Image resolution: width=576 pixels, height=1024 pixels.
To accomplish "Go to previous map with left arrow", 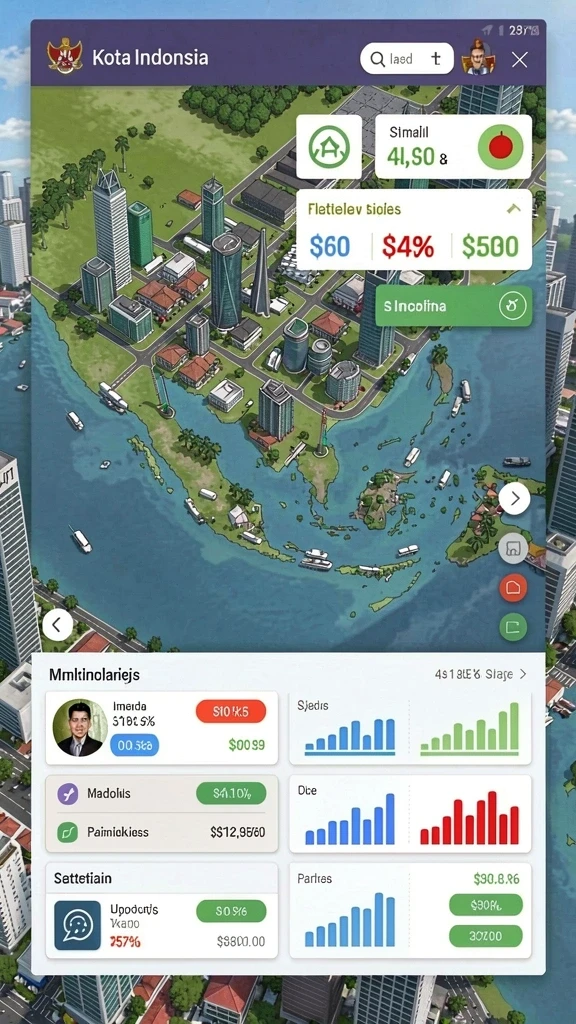I will coord(57,625).
